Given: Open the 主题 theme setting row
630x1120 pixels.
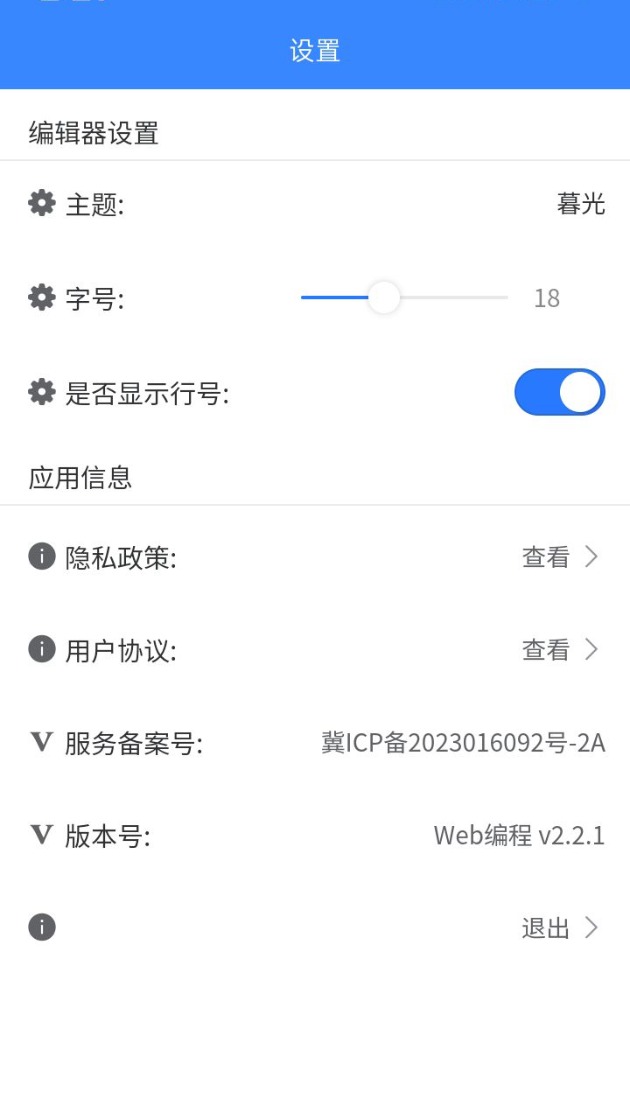Looking at the screenshot, I should tap(315, 204).
